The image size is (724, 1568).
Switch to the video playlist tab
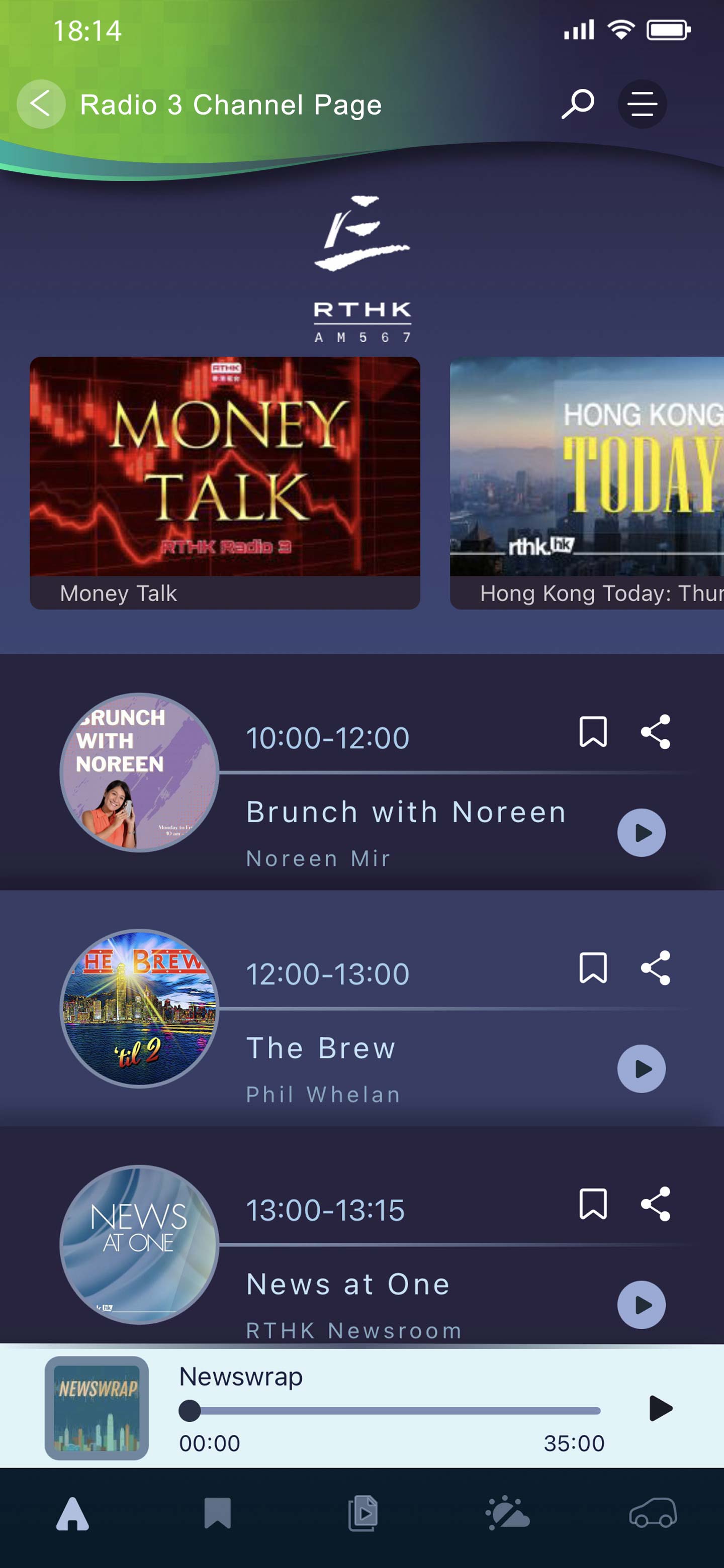pos(363,1513)
